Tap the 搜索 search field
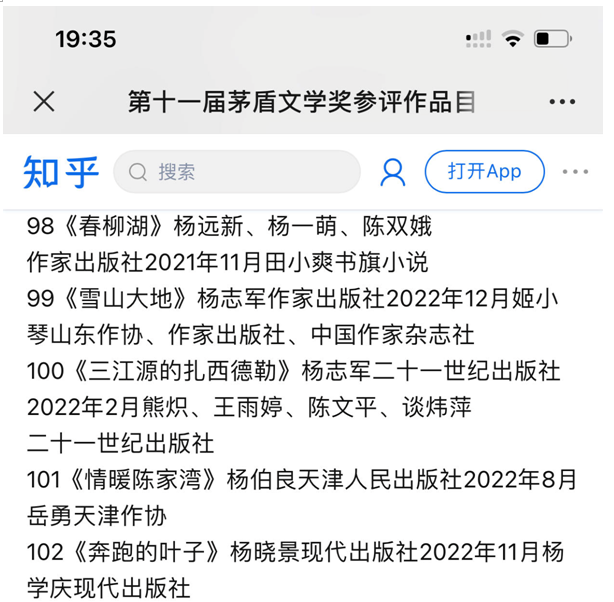614x602 pixels. click(237, 172)
